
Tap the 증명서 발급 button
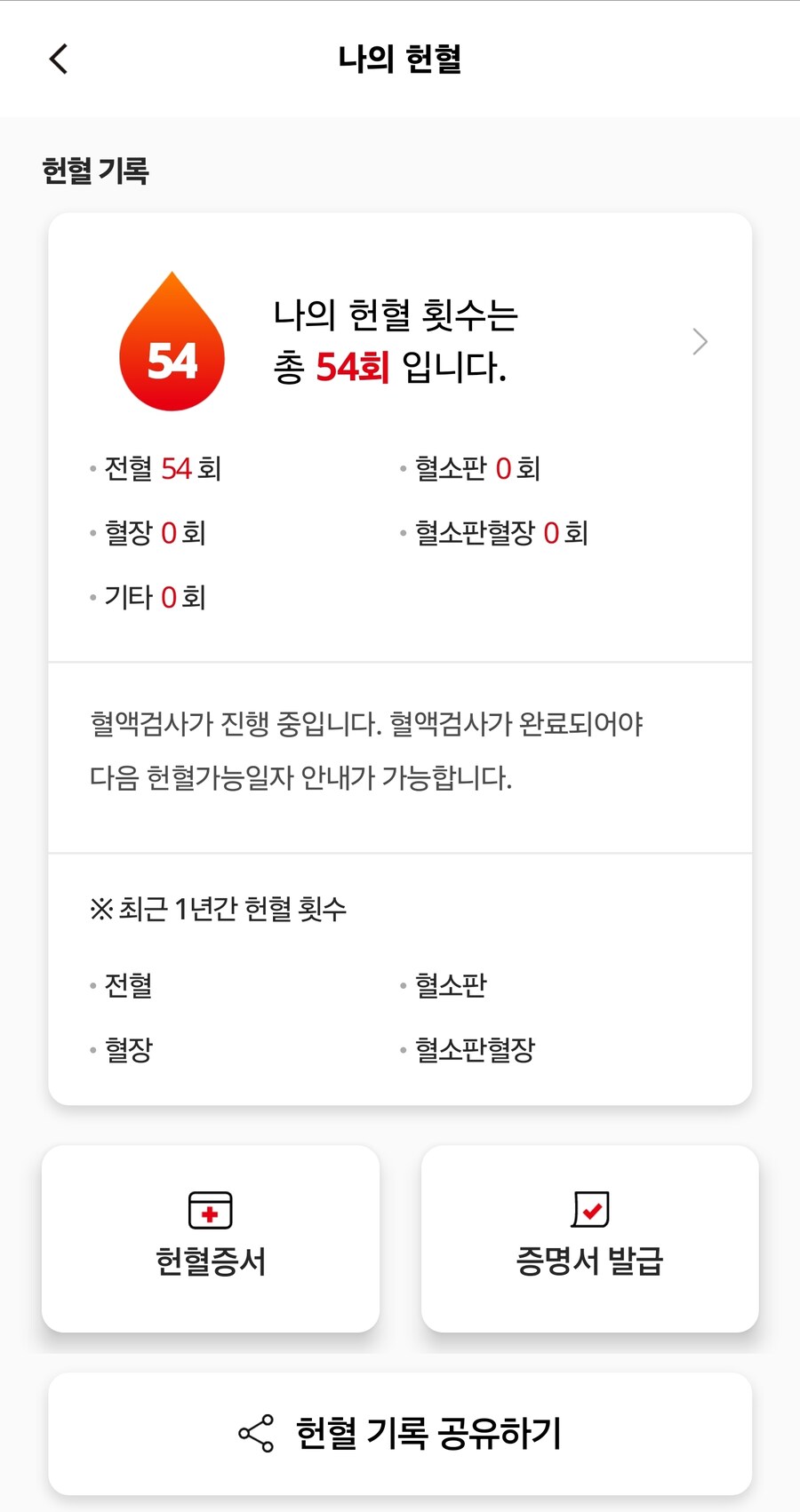tap(589, 1238)
